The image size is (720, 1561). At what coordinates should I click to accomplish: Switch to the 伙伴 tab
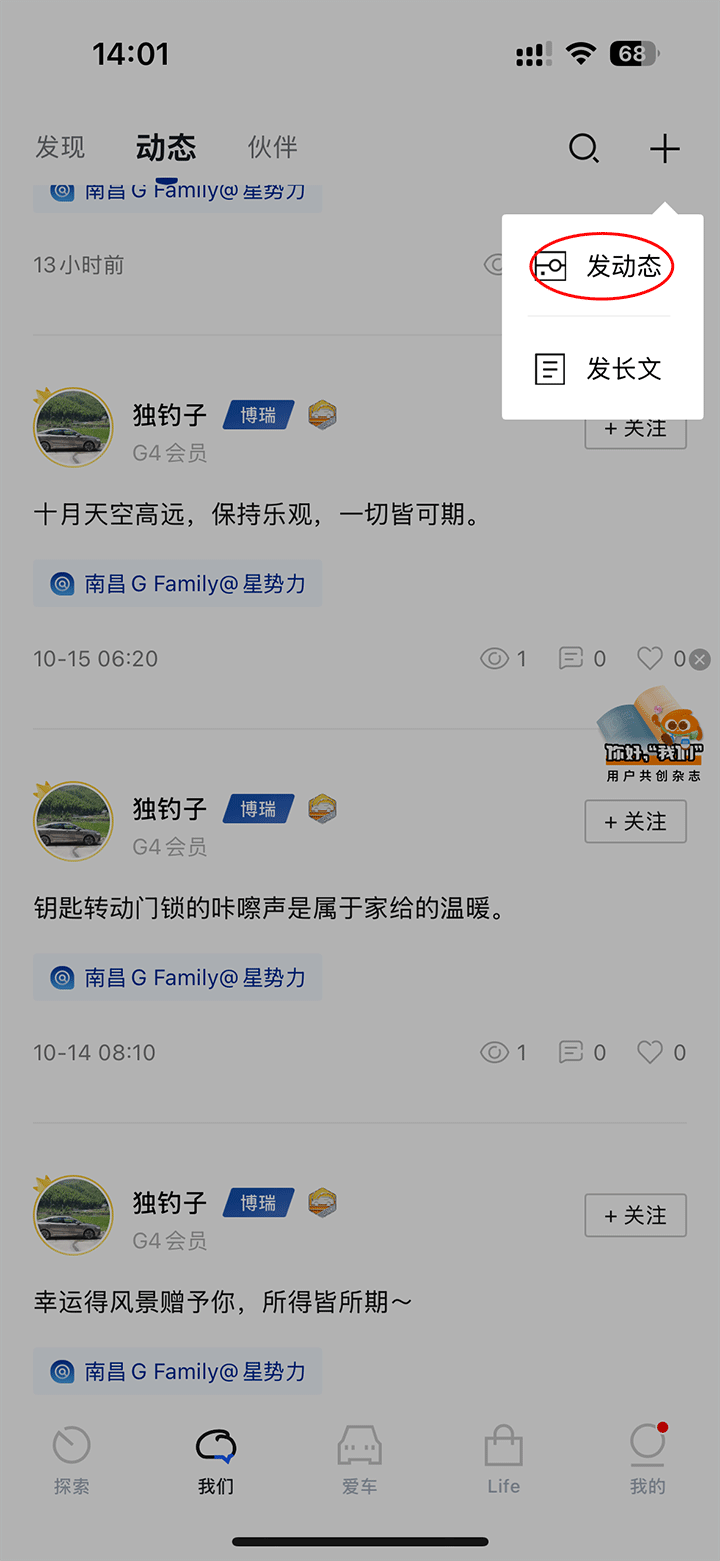[x=272, y=147]
